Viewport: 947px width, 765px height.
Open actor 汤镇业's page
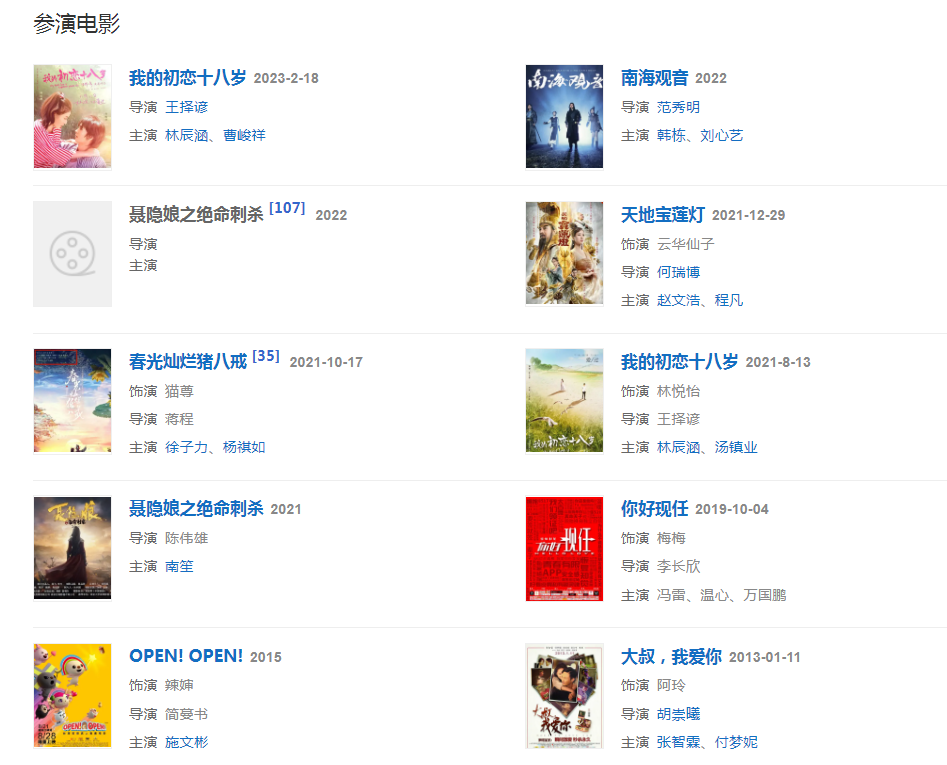click(x=736, y=447)
